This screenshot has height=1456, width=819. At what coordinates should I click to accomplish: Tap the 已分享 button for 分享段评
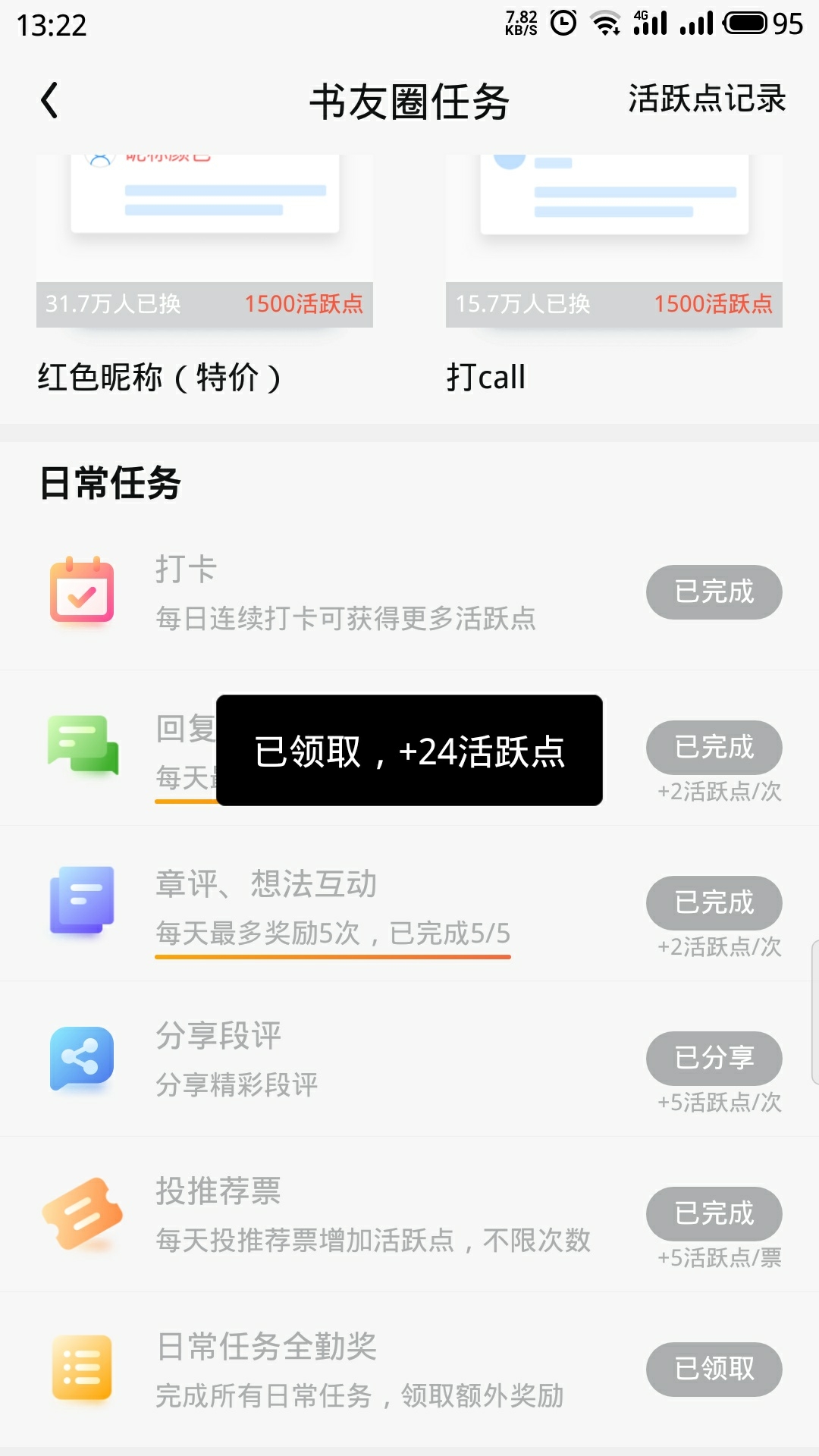[x=714, y=1059]
